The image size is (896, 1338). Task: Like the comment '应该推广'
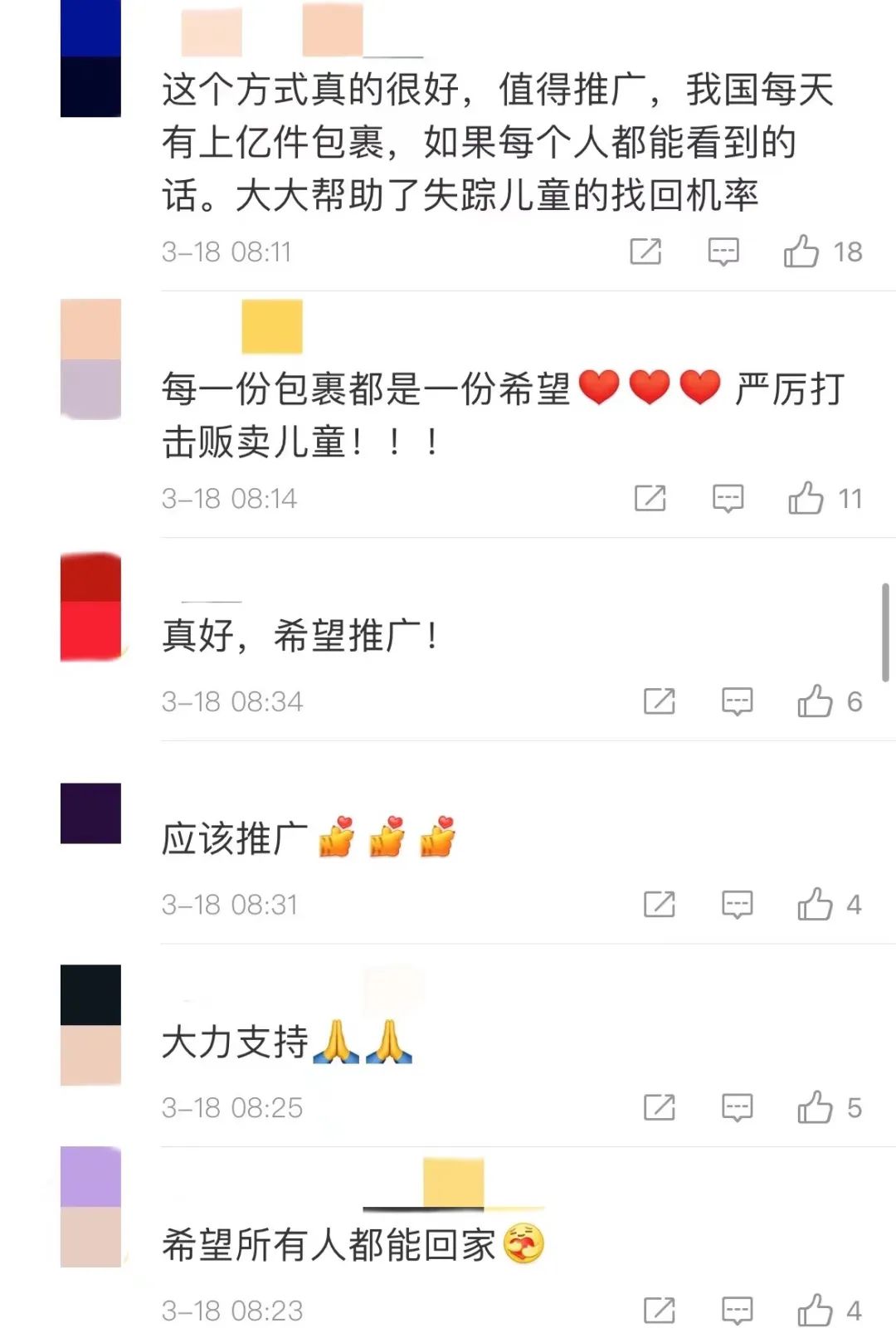pyautogui.click(x=815, y=904)
